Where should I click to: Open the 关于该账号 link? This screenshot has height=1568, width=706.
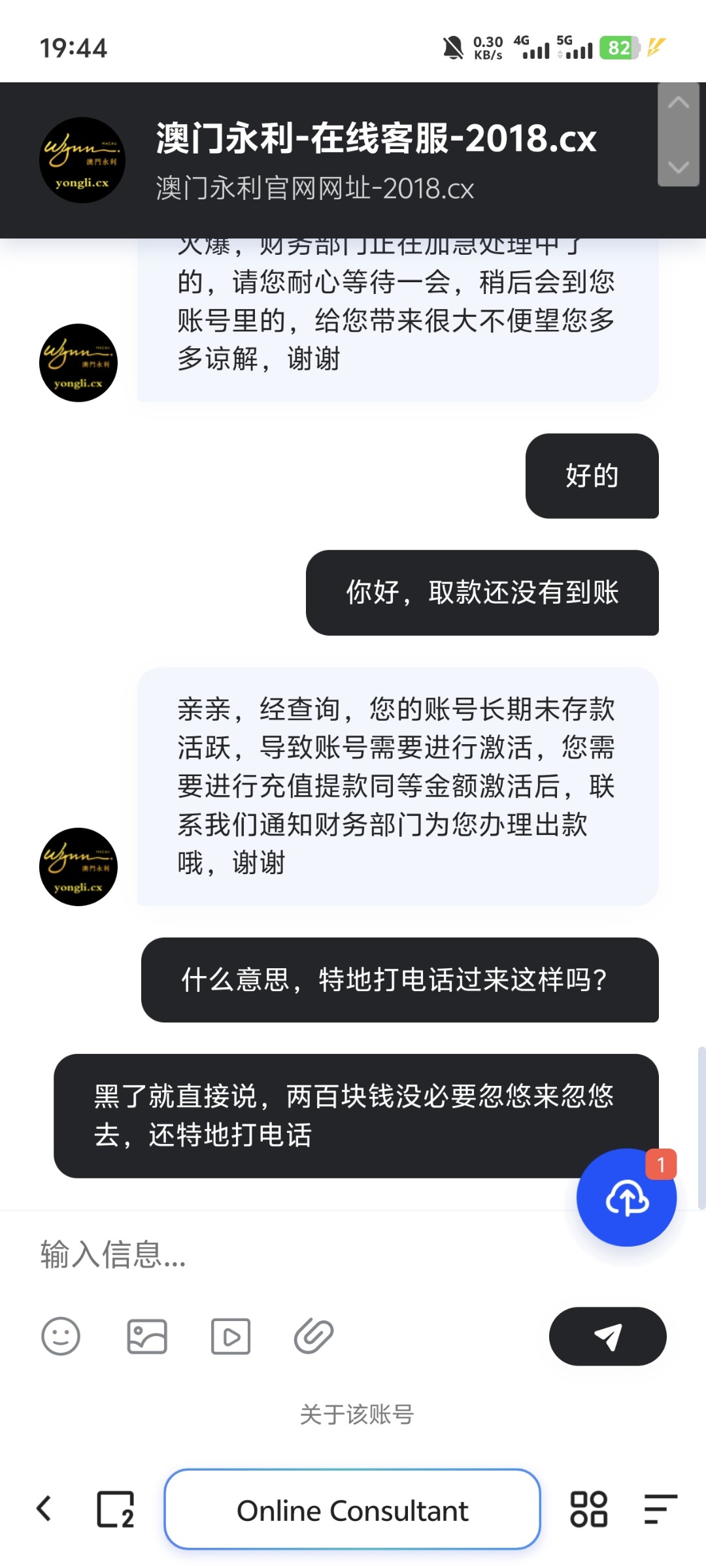coord(356,1414)
